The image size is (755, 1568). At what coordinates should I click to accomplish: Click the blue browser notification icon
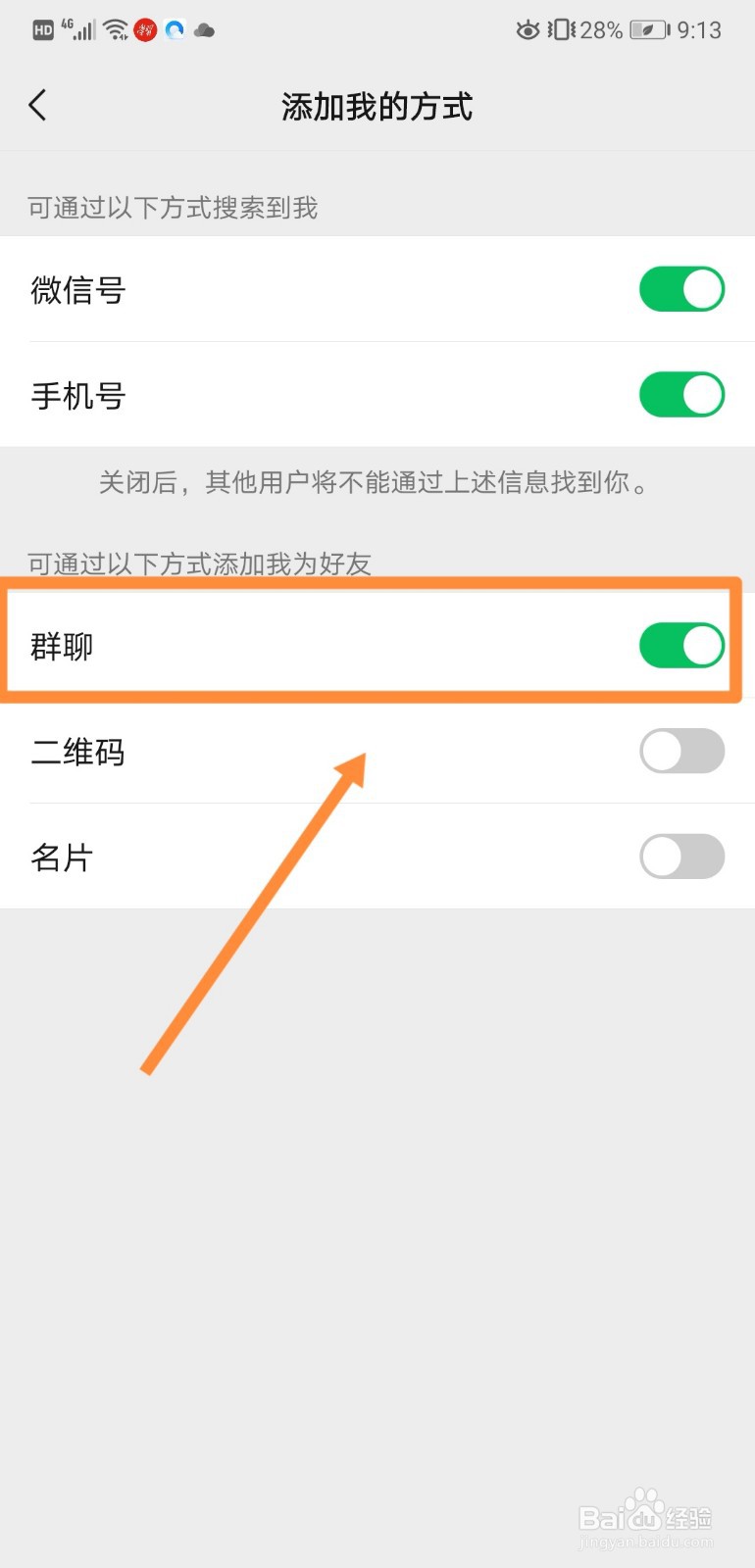[x=174, y=29]
